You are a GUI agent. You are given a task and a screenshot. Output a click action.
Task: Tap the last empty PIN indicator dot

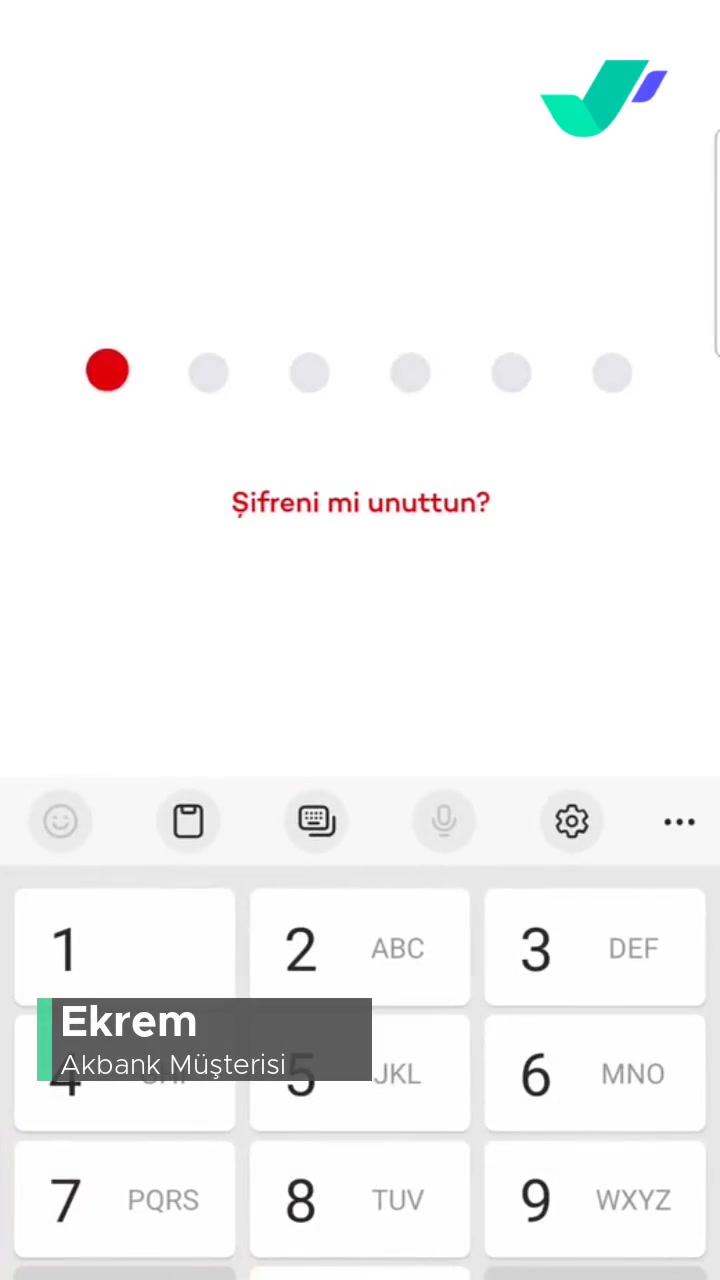(613, 371)
